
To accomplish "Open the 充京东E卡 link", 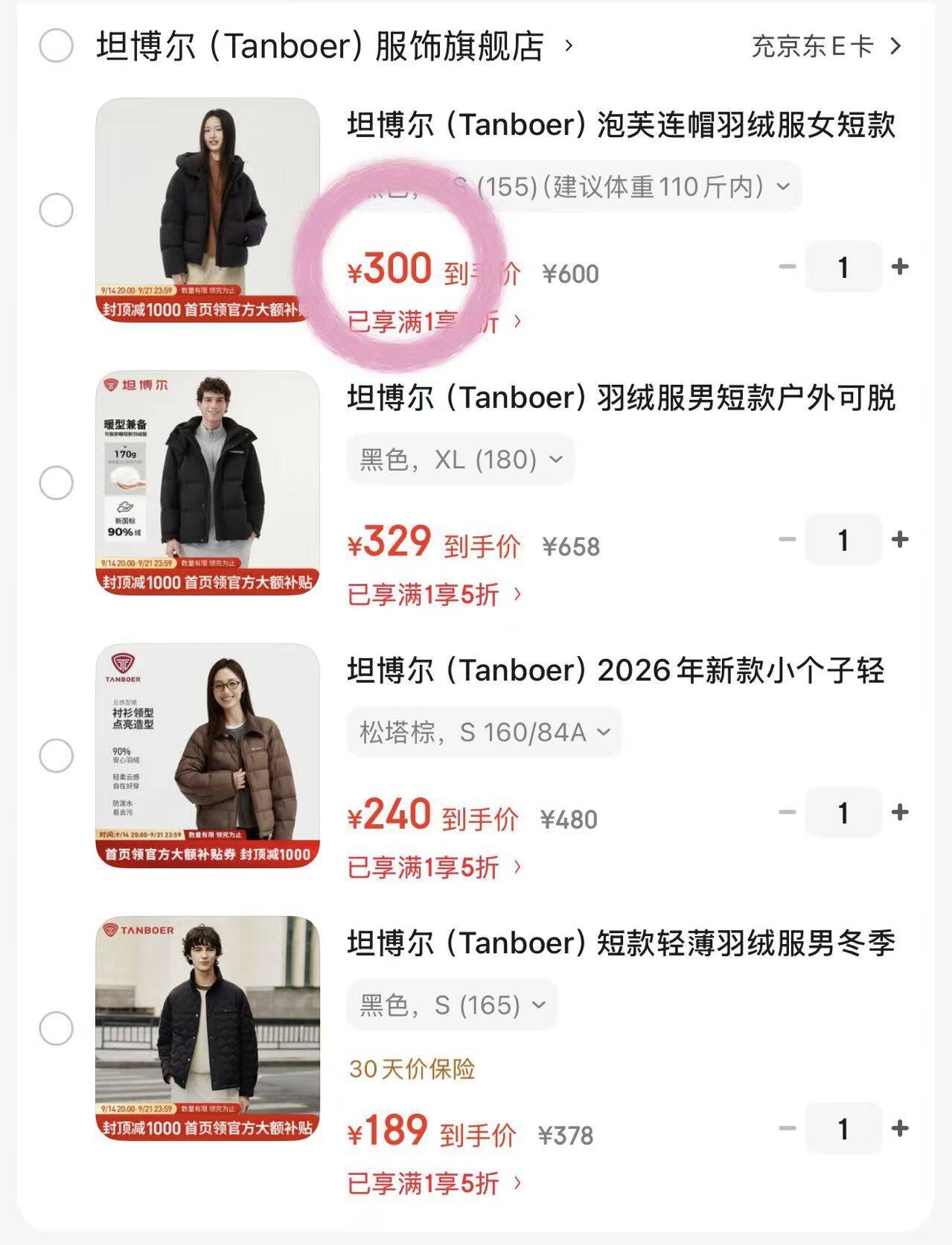I will pyautogui.click(x=826, y=46).
